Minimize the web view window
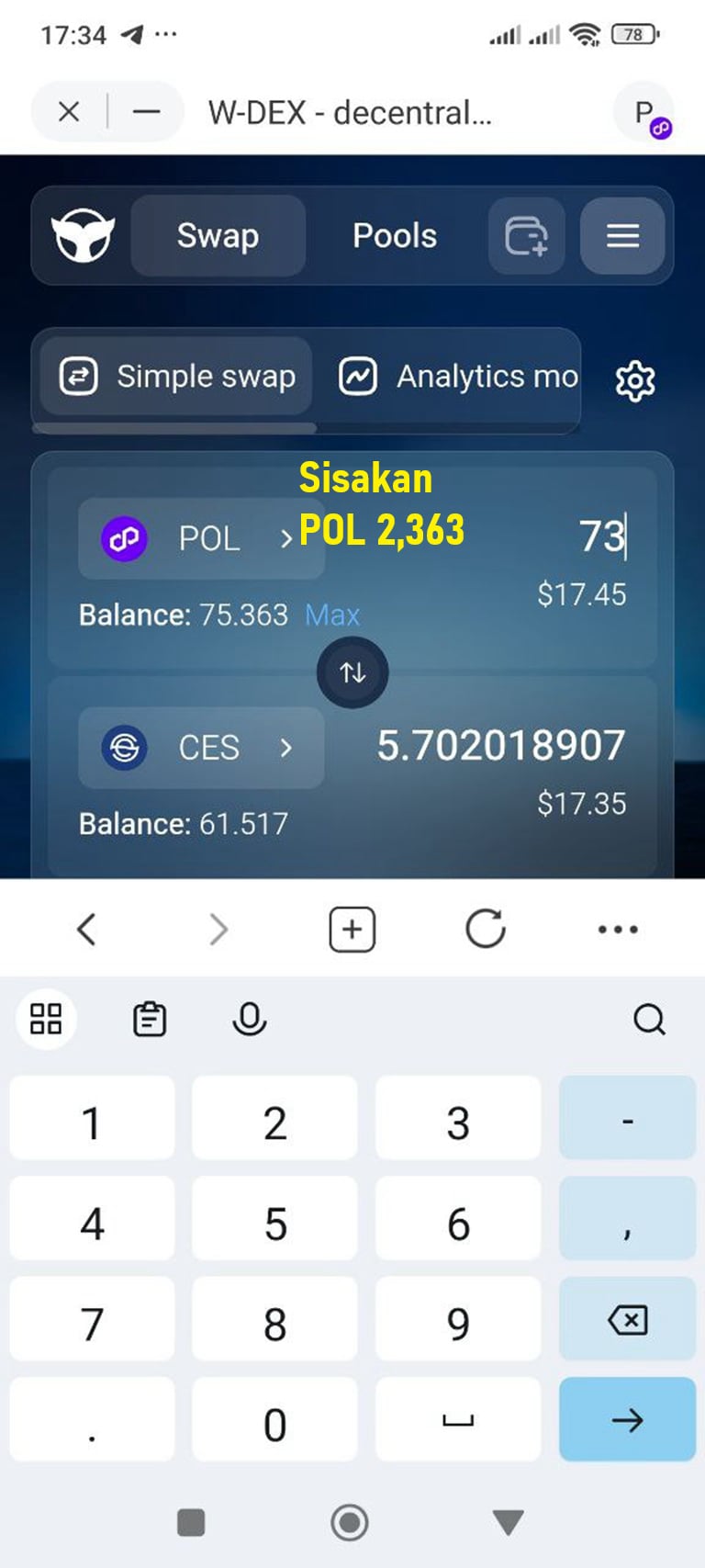 pyautogui.click(x=146, y=112)
